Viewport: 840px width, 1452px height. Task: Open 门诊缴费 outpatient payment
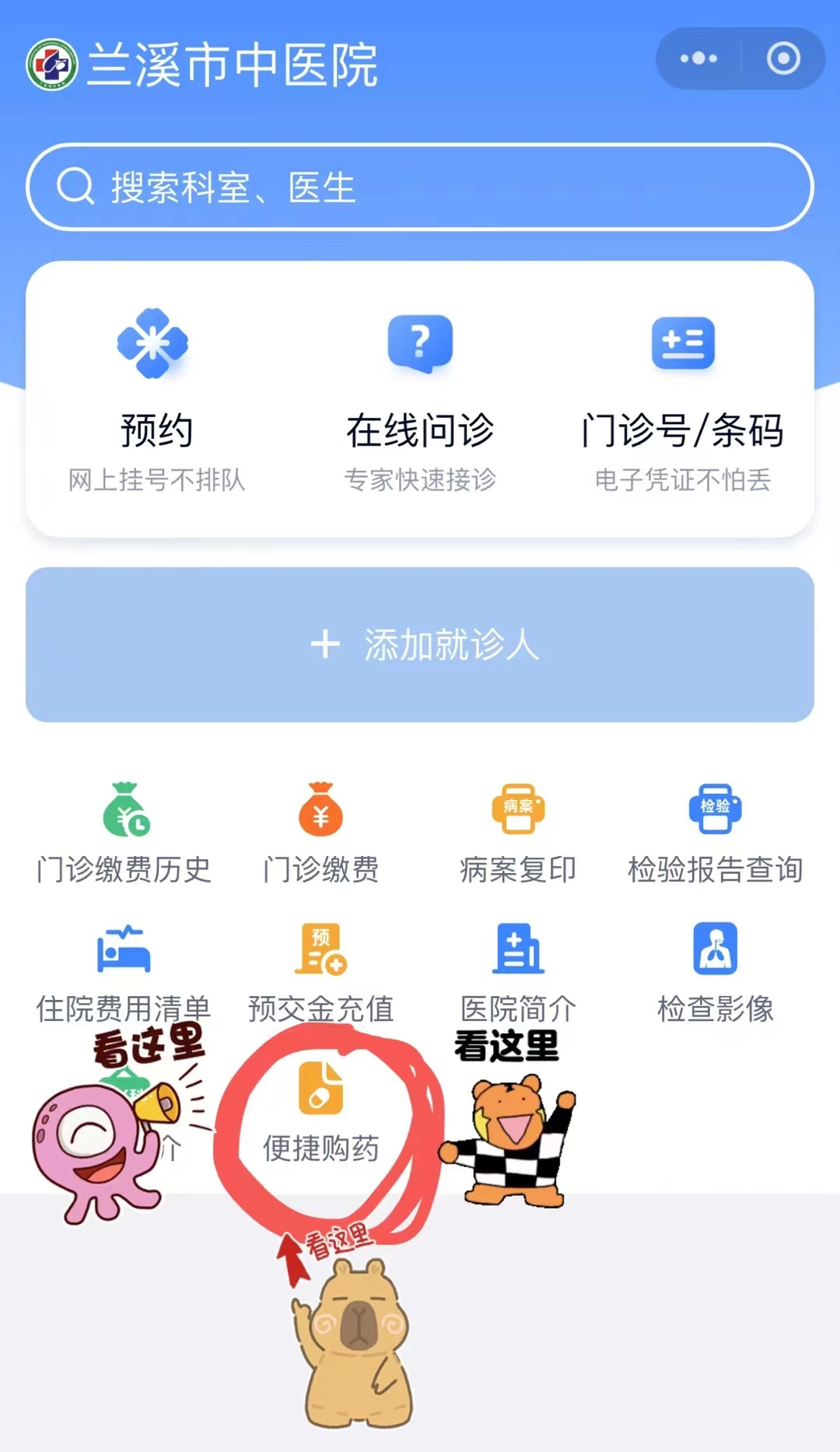tap(320, 834)
